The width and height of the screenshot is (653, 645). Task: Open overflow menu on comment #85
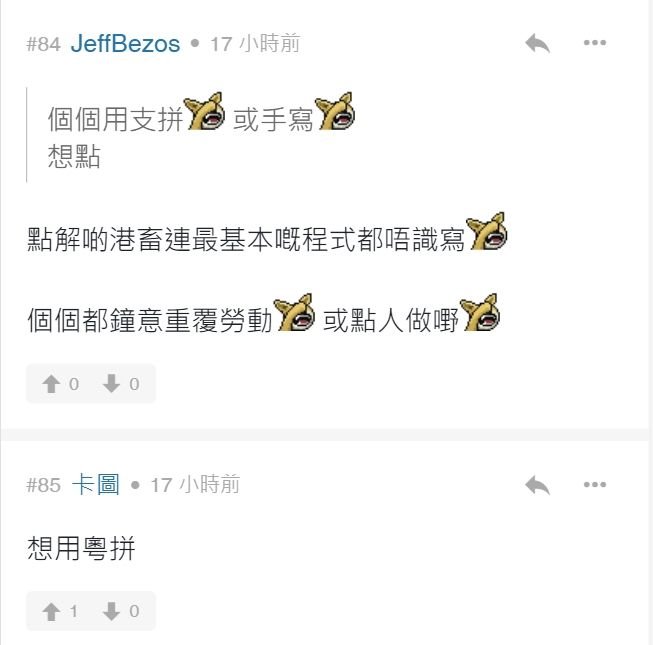(595, 485)
